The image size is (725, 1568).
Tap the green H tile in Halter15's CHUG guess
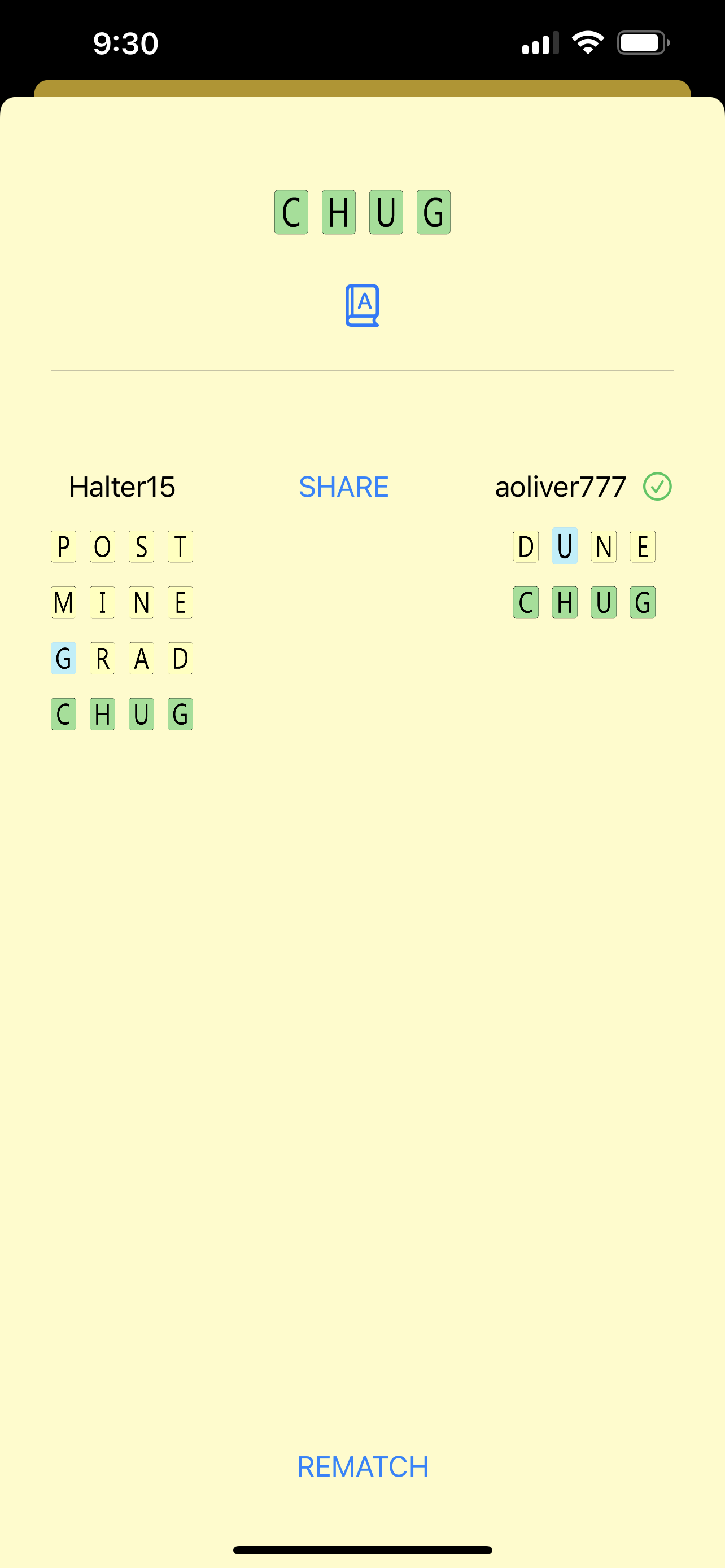(102, 714)
